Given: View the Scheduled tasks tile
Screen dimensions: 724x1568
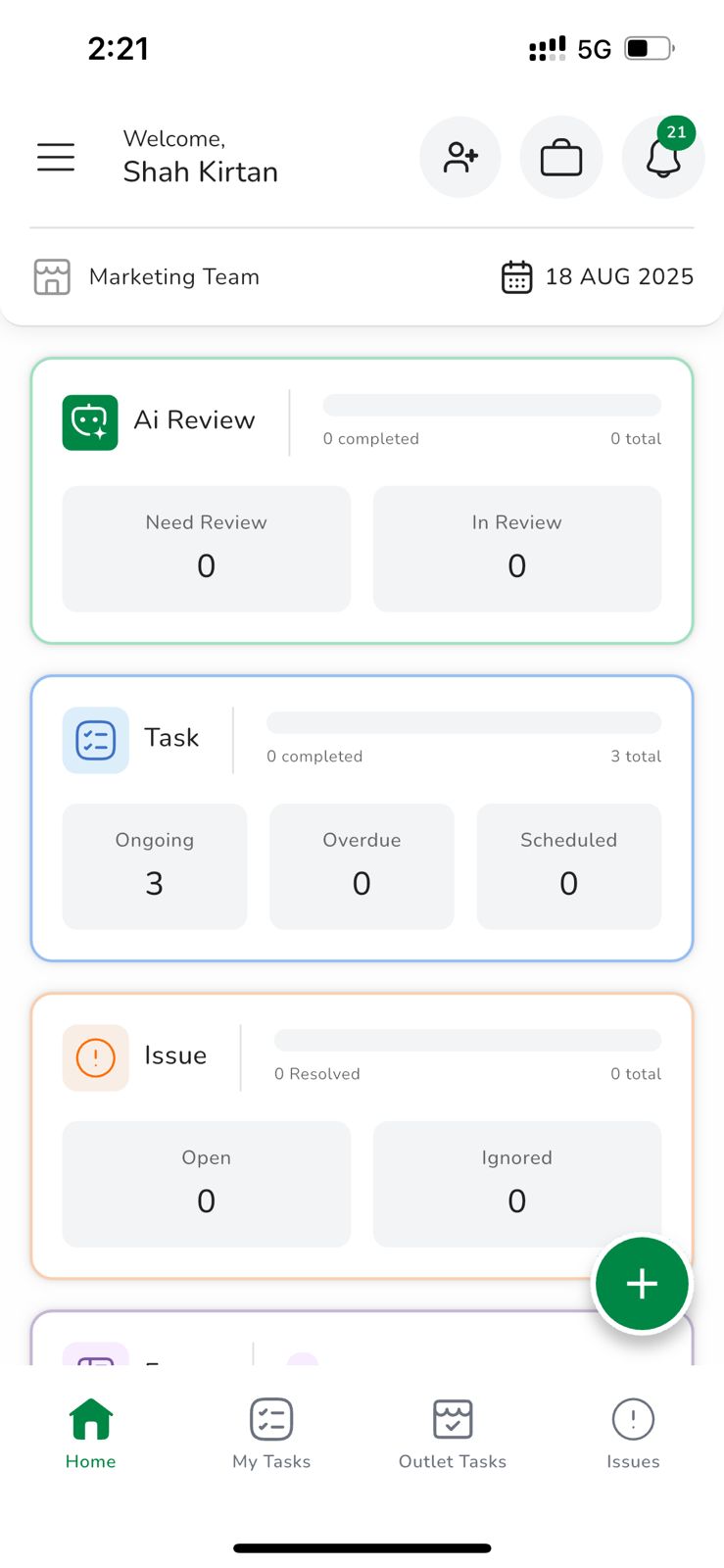Looking at the screenshot, I should pyautogui.click(x=568, y=866).
